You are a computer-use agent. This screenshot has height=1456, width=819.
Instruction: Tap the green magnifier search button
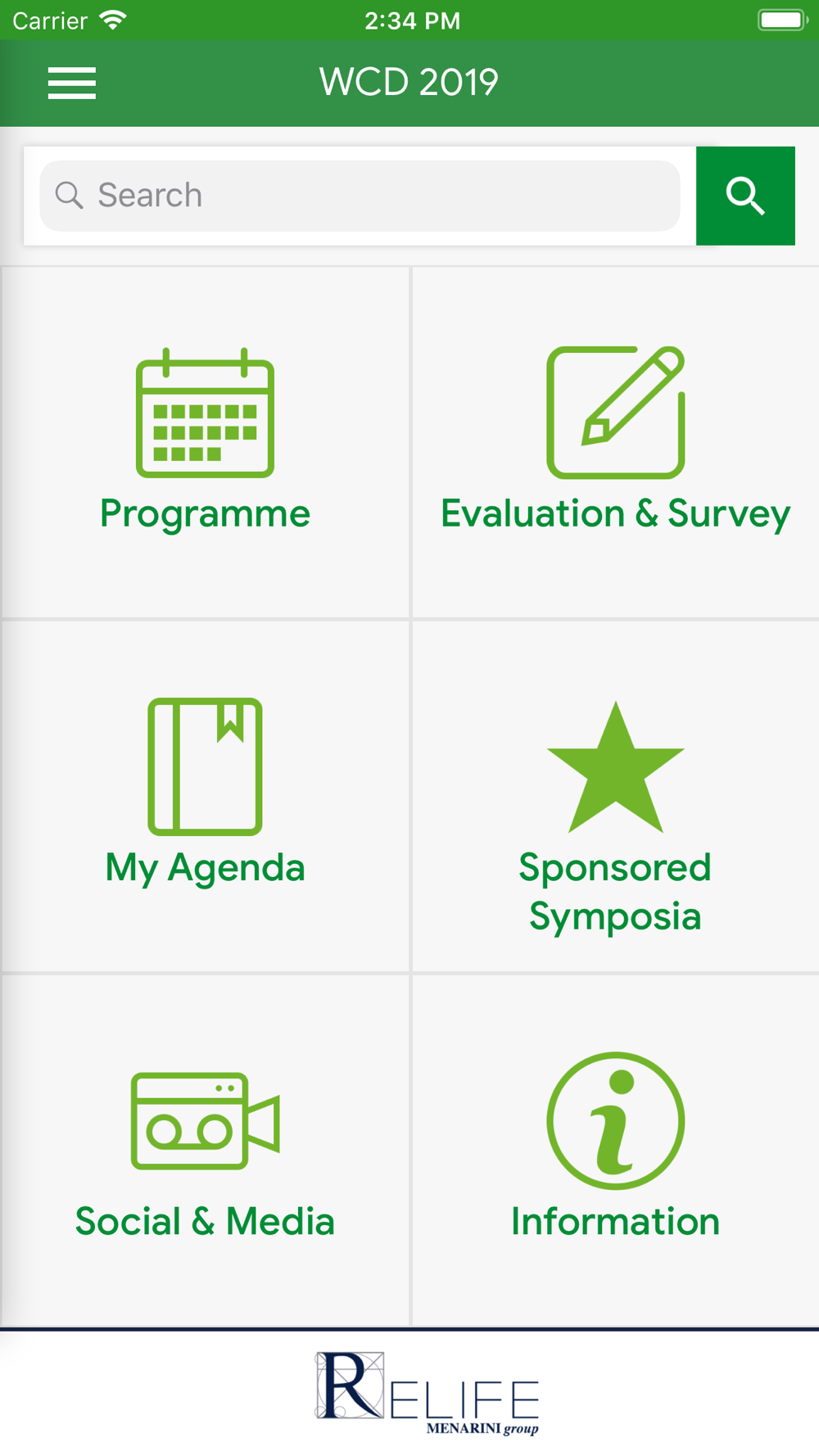pos(745,196)
